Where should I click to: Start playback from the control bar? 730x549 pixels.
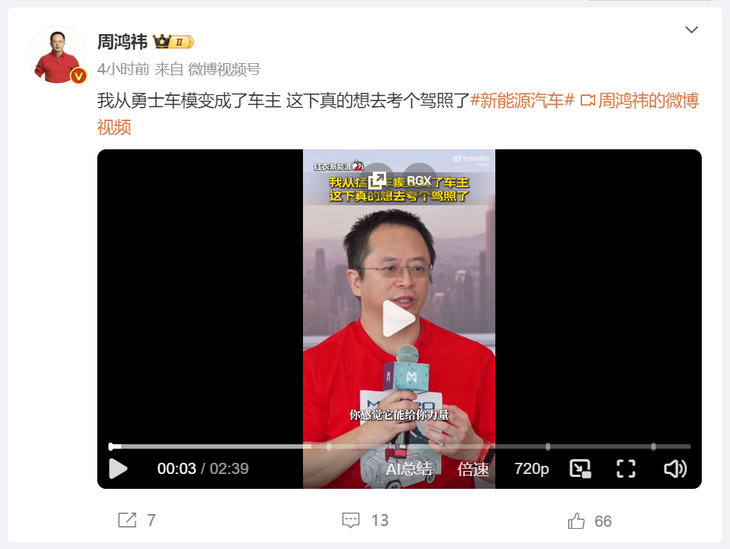[x=118, y=468]
